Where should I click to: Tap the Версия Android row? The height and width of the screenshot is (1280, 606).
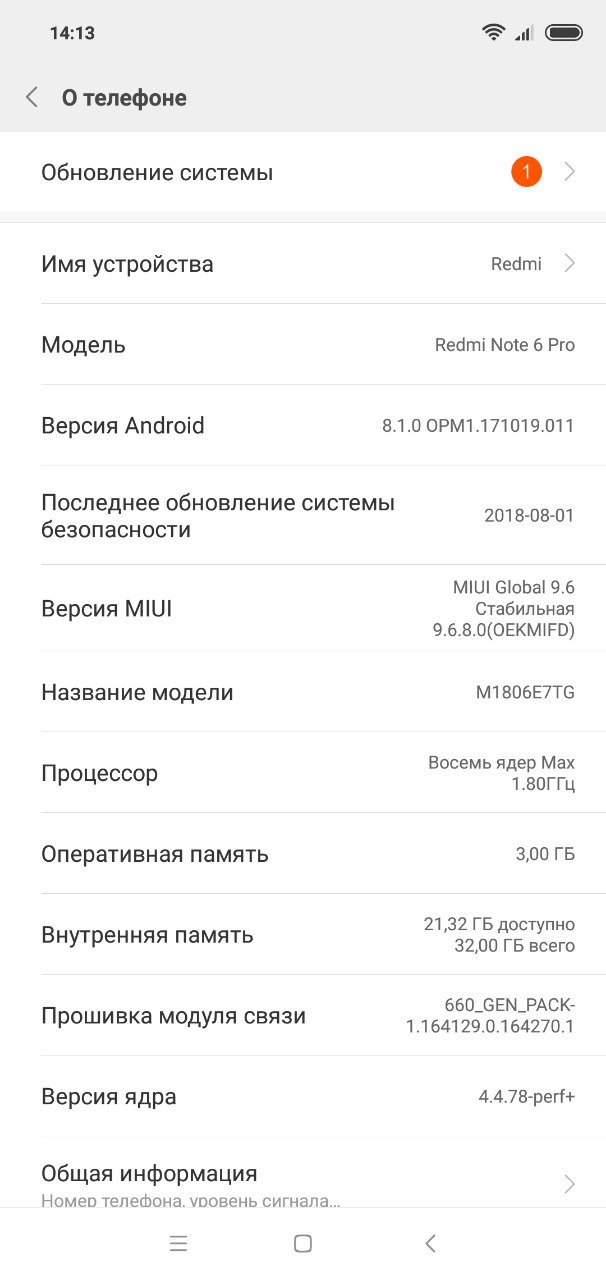(303, 425)
